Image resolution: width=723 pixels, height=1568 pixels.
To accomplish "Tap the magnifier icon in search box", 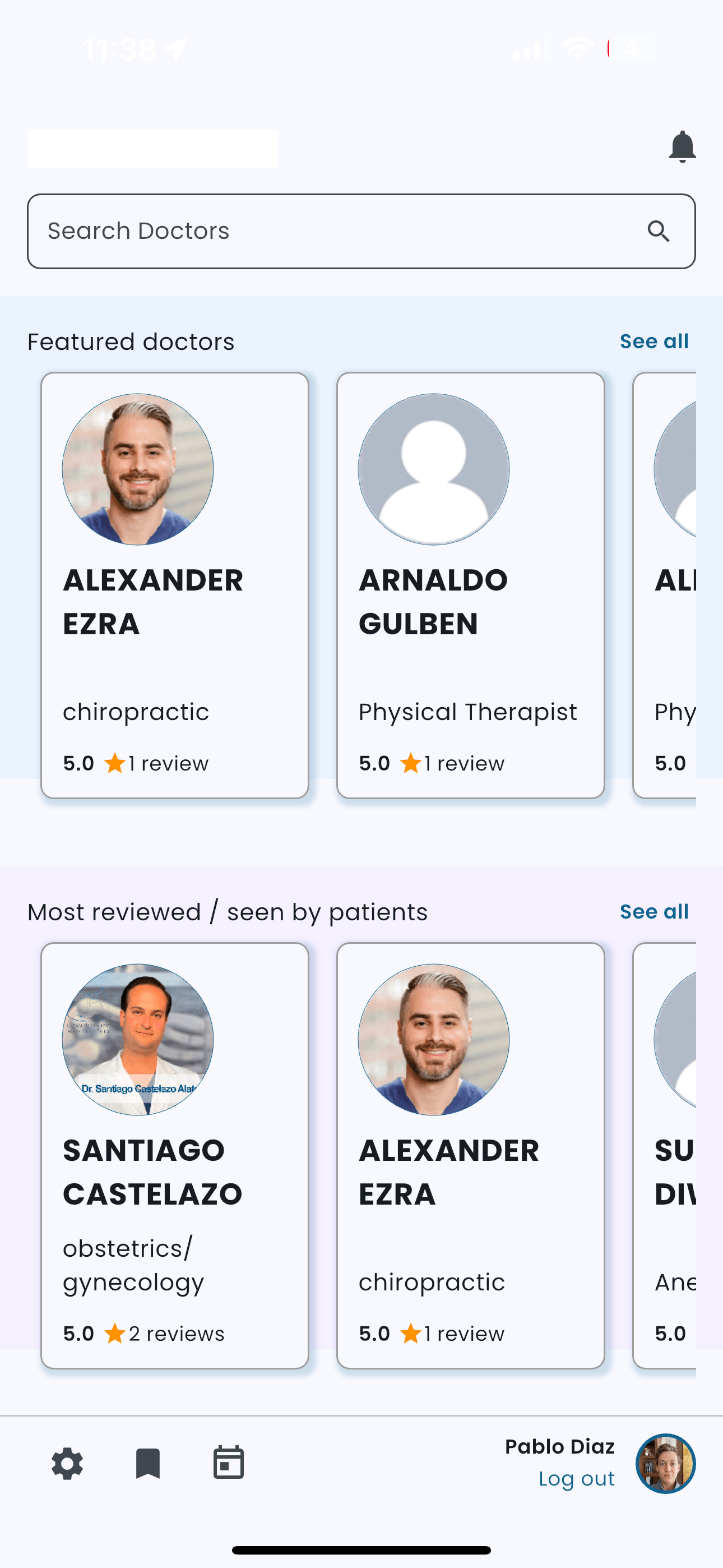I will click(659, 231).
